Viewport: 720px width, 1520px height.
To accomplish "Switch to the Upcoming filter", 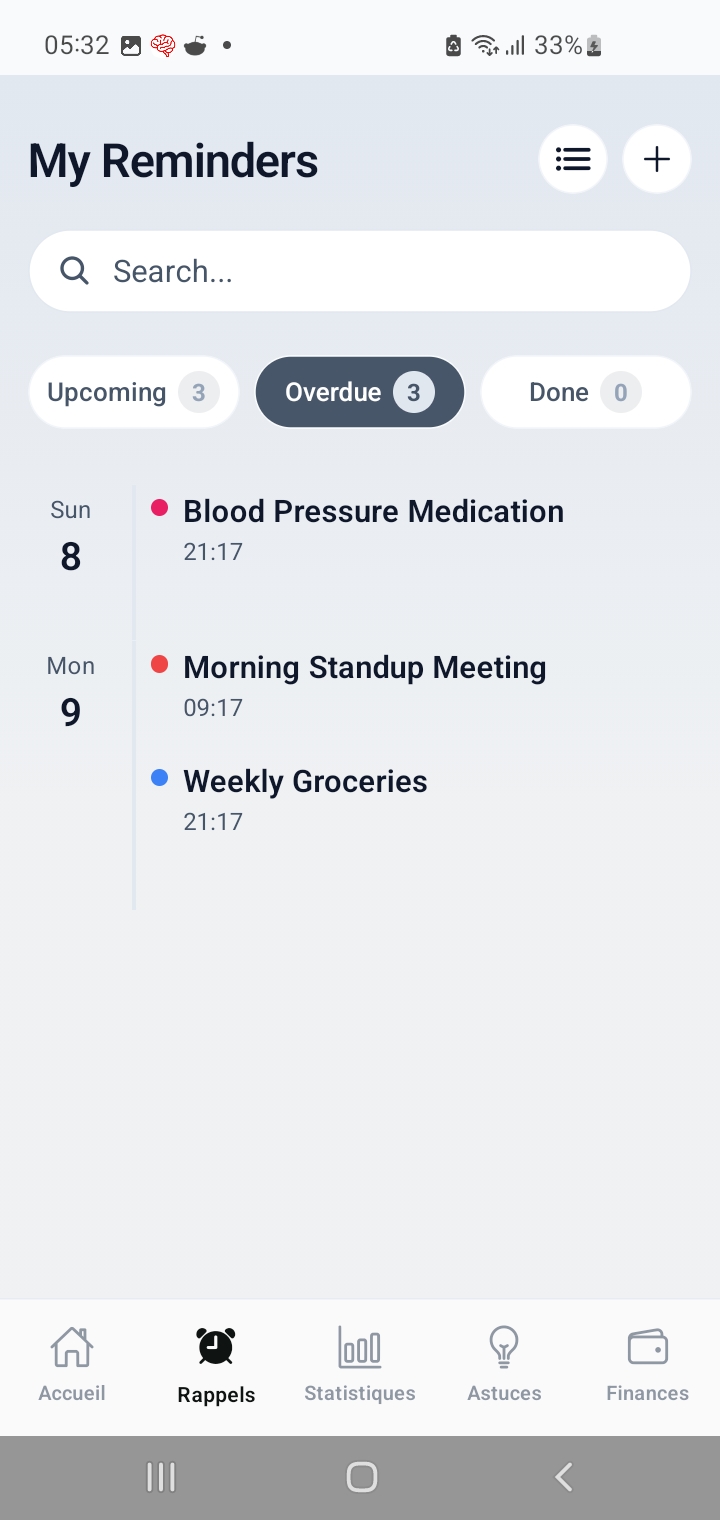I will click(x=133, y=392).
